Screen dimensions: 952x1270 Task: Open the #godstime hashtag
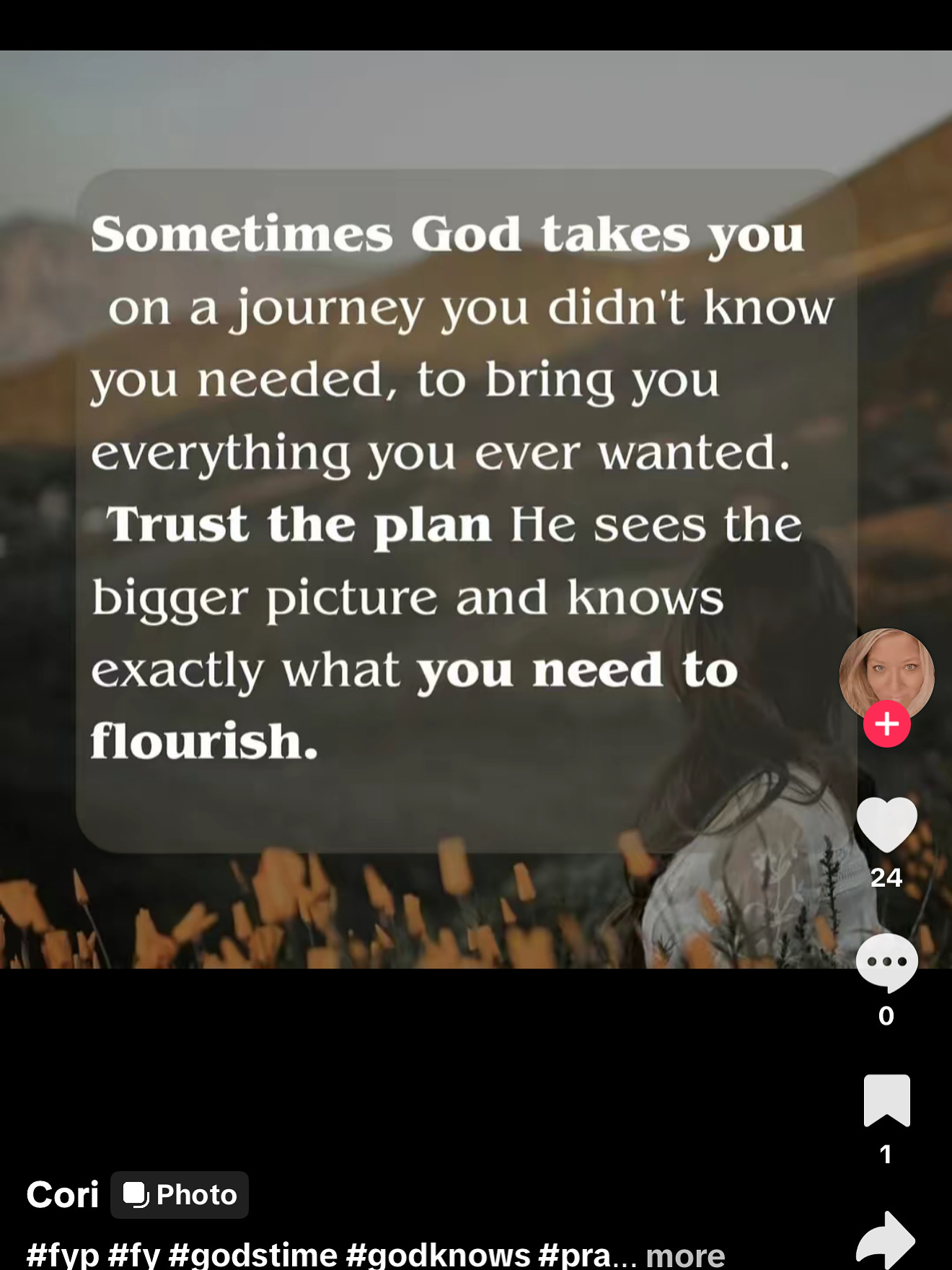pos(252,1256)
